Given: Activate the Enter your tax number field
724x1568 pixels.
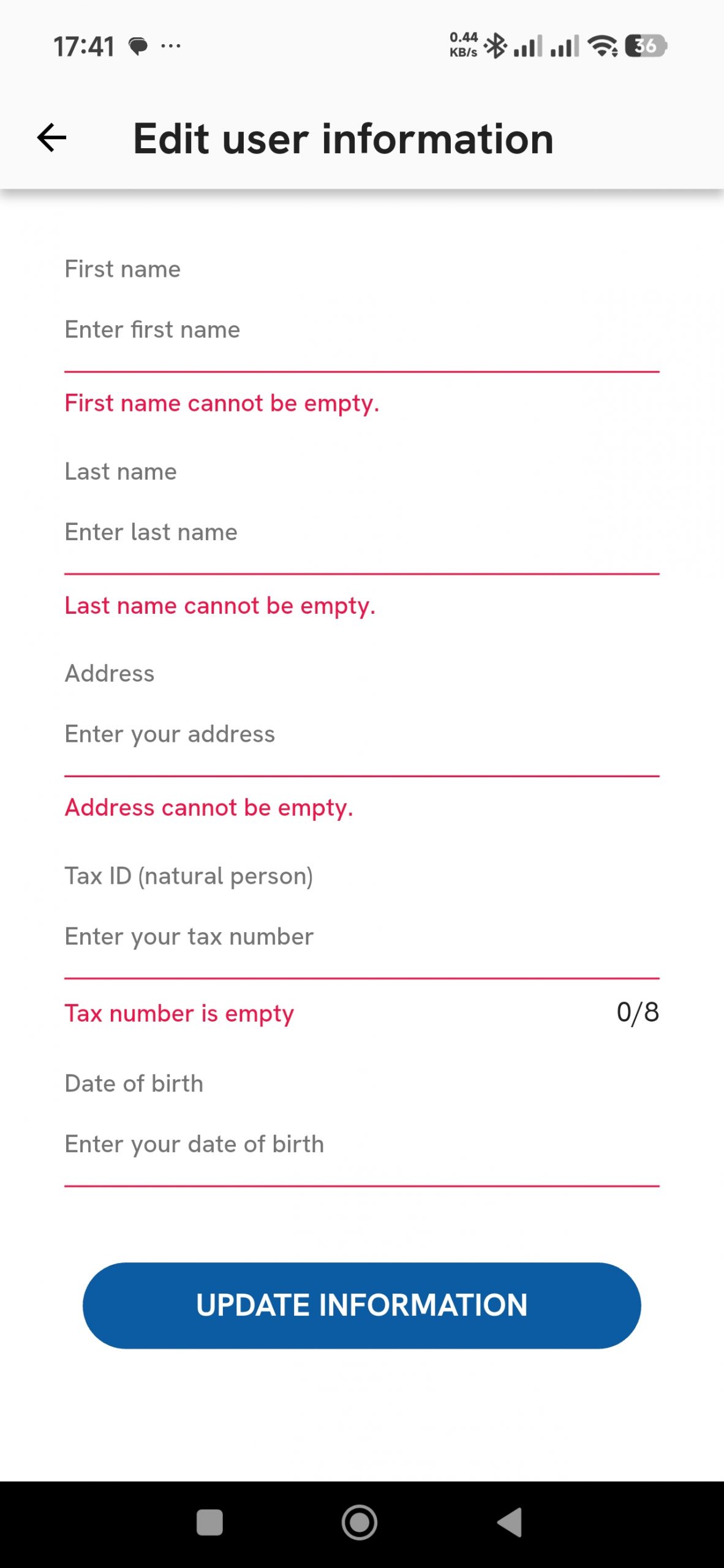Looking at the screenshot, I should (x=361, y=937).
